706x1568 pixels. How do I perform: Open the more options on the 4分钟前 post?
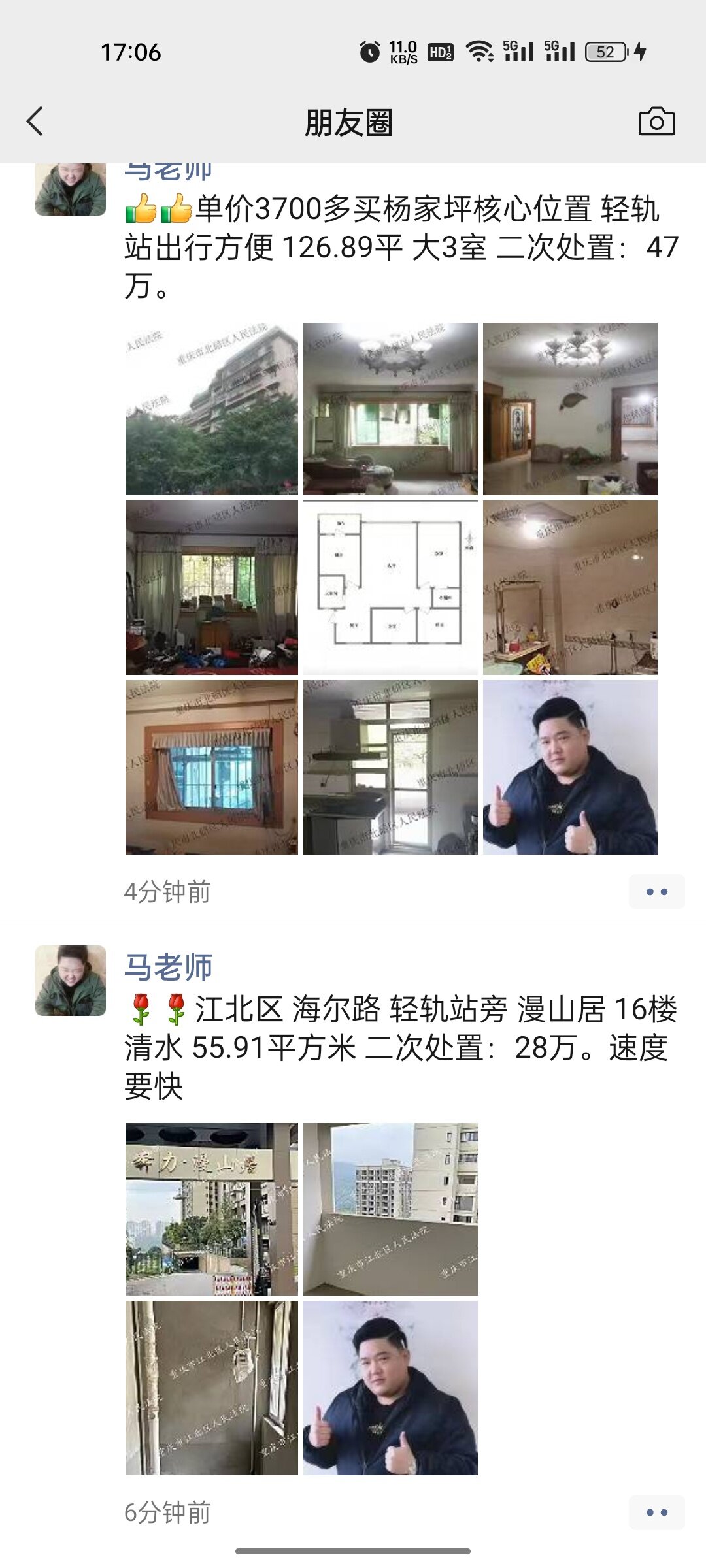(x=656, y=892)
